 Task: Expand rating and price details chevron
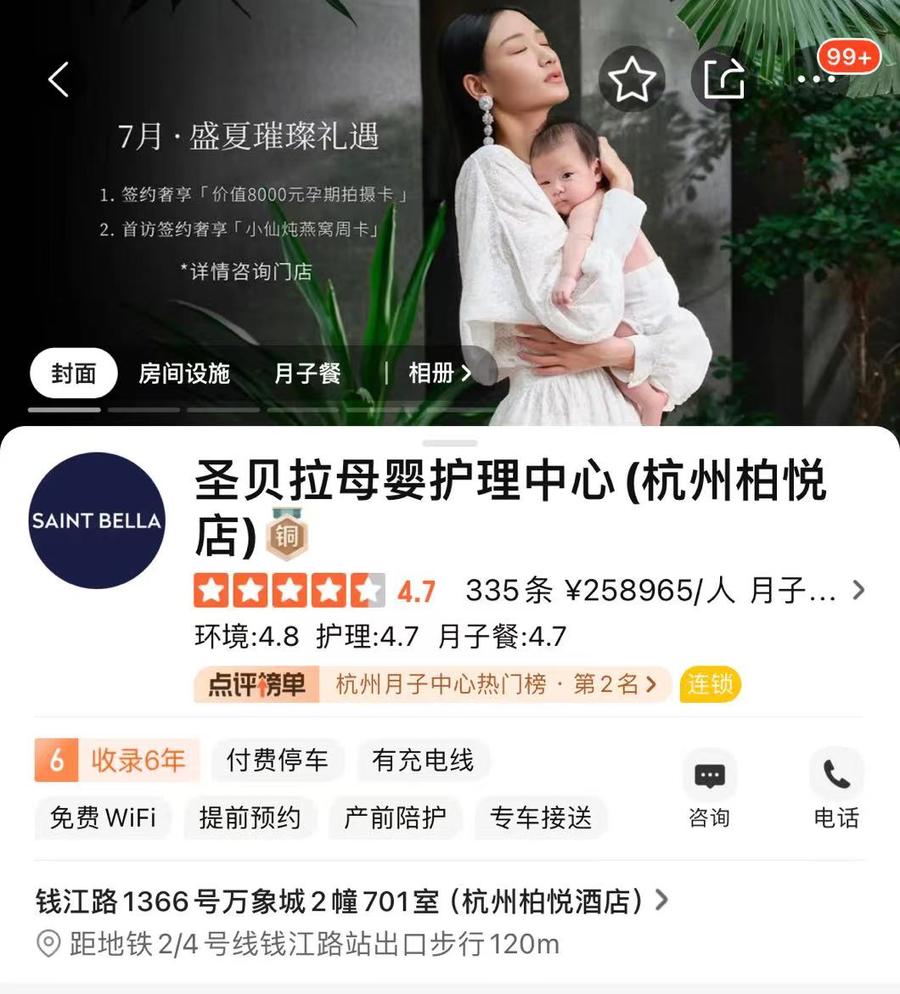click(857, 590)
